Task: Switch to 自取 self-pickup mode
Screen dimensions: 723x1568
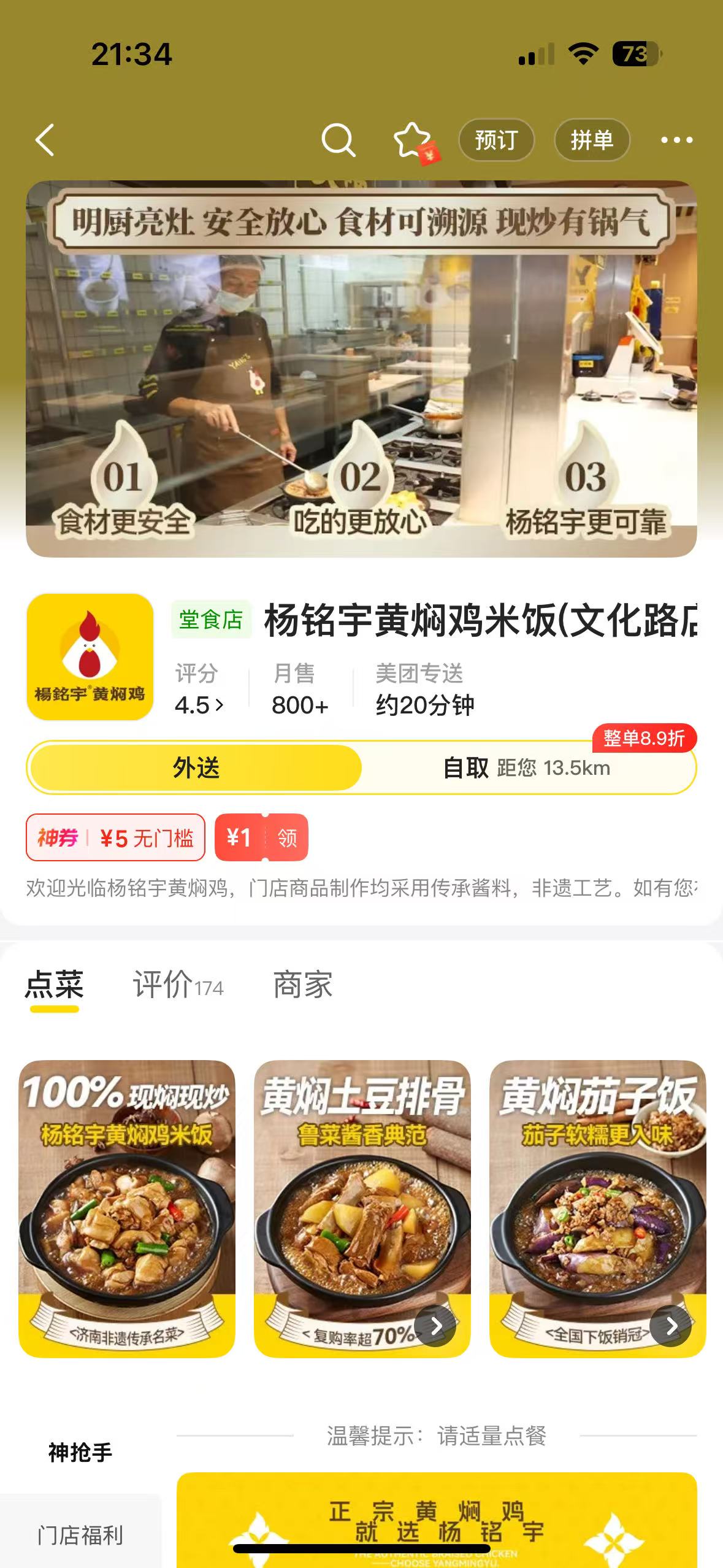Action: [x=526, y=767]
